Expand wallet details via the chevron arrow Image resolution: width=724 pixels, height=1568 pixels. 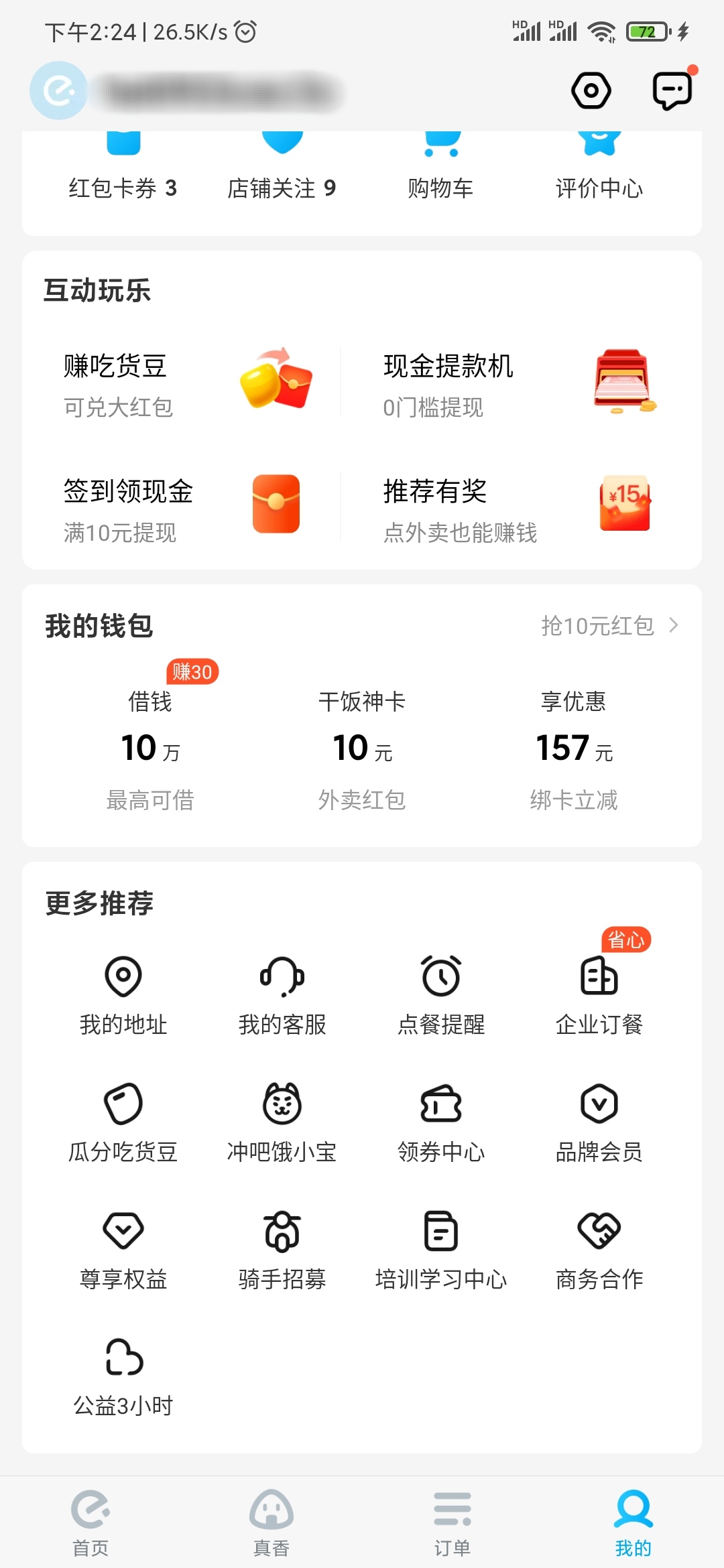(x=674, y=626)
